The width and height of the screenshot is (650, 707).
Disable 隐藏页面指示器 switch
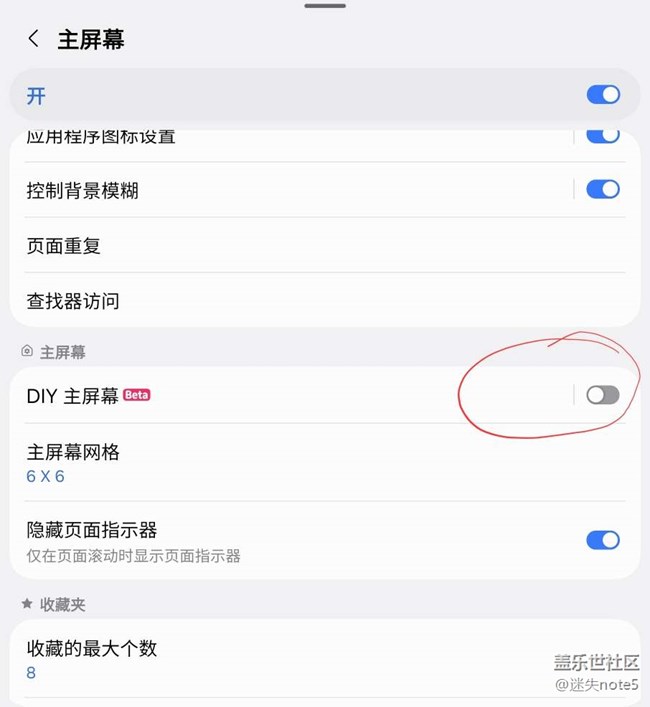tap(602, 540)
